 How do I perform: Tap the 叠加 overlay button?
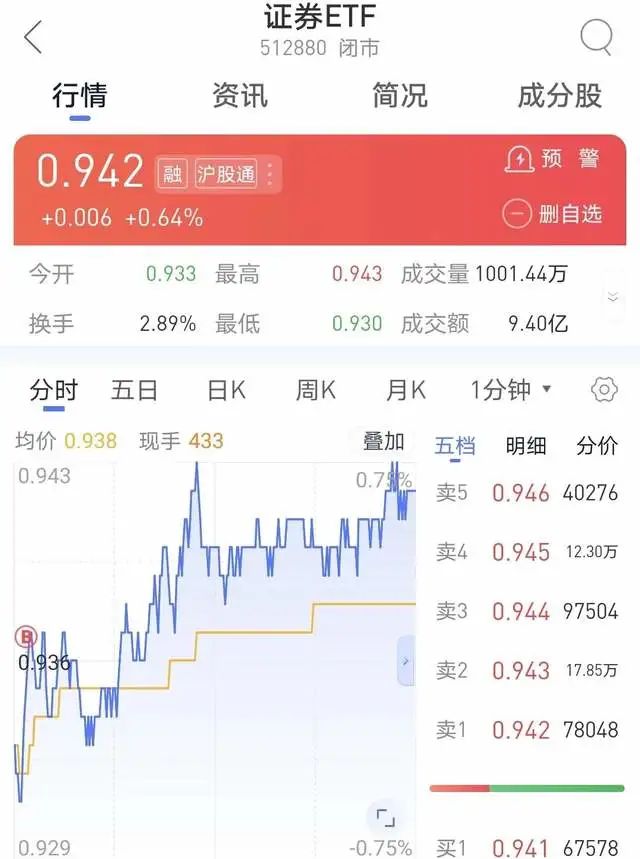(x=384, y=441)
